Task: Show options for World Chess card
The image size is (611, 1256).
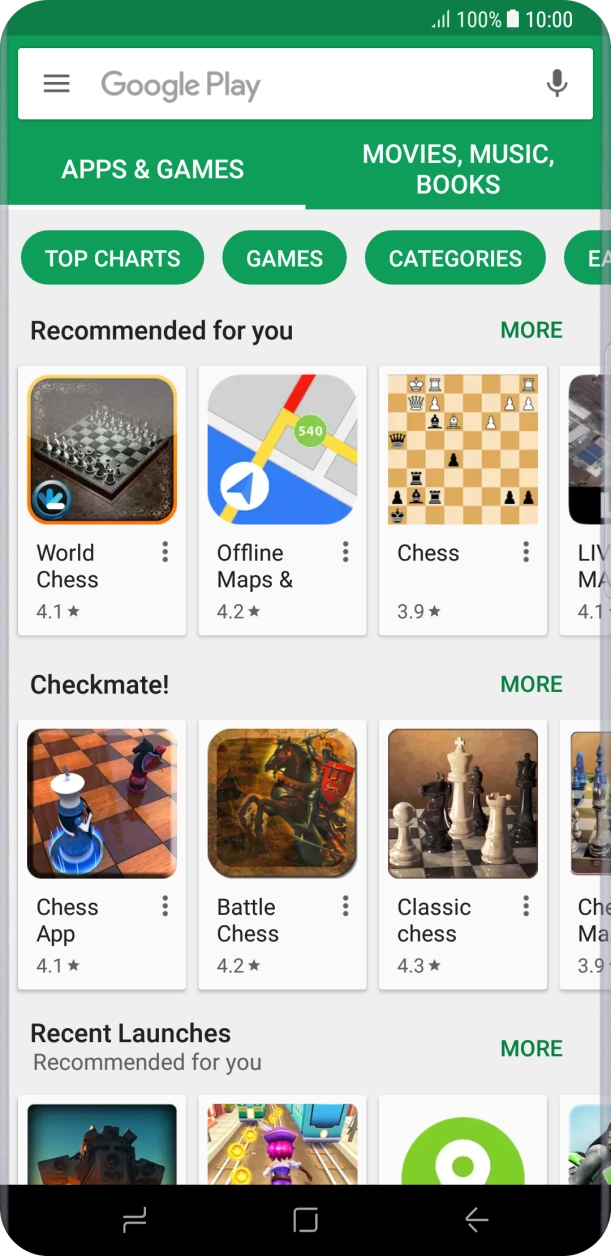Action: [x=165, y=552]
